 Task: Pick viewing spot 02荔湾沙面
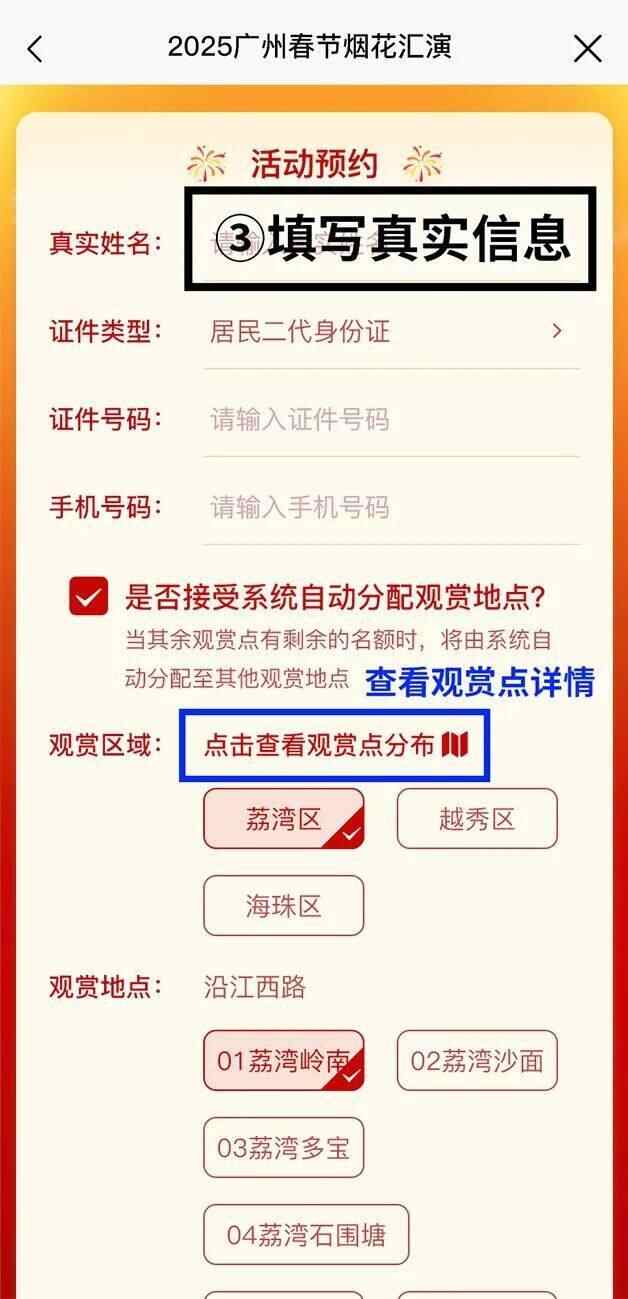point(476,1060)
